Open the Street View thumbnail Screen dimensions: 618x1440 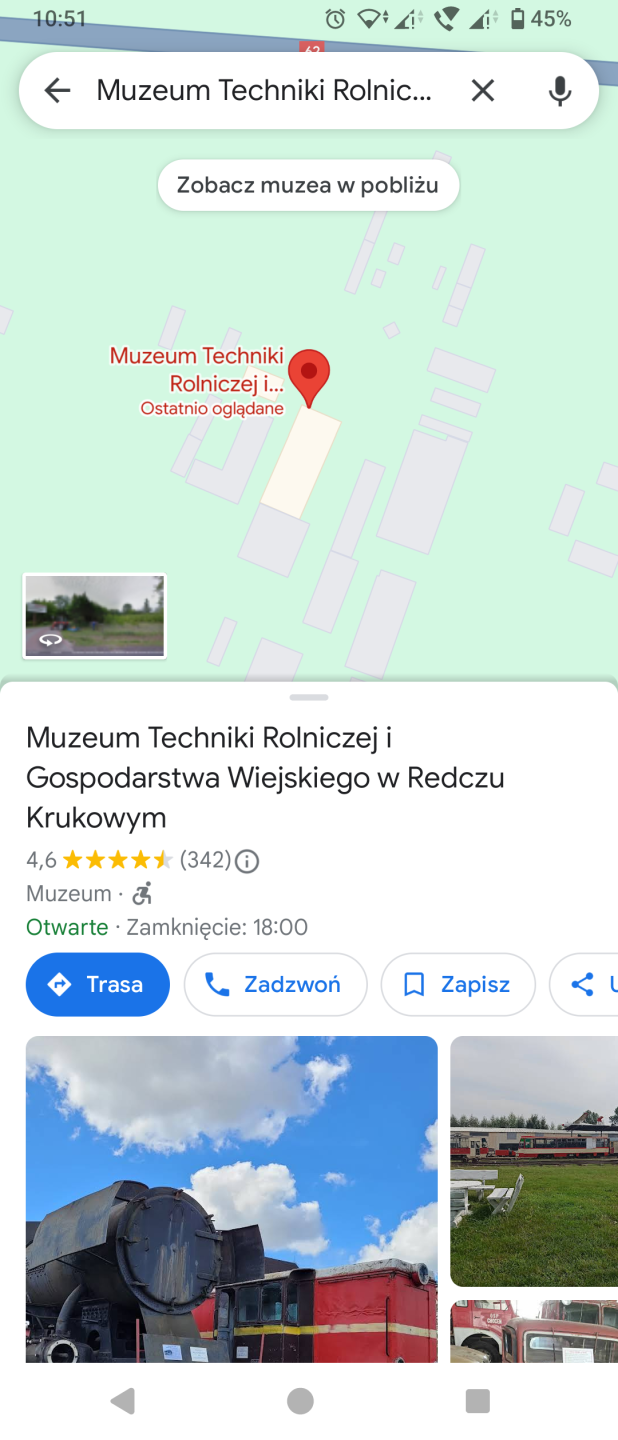(x=95, y=616)
